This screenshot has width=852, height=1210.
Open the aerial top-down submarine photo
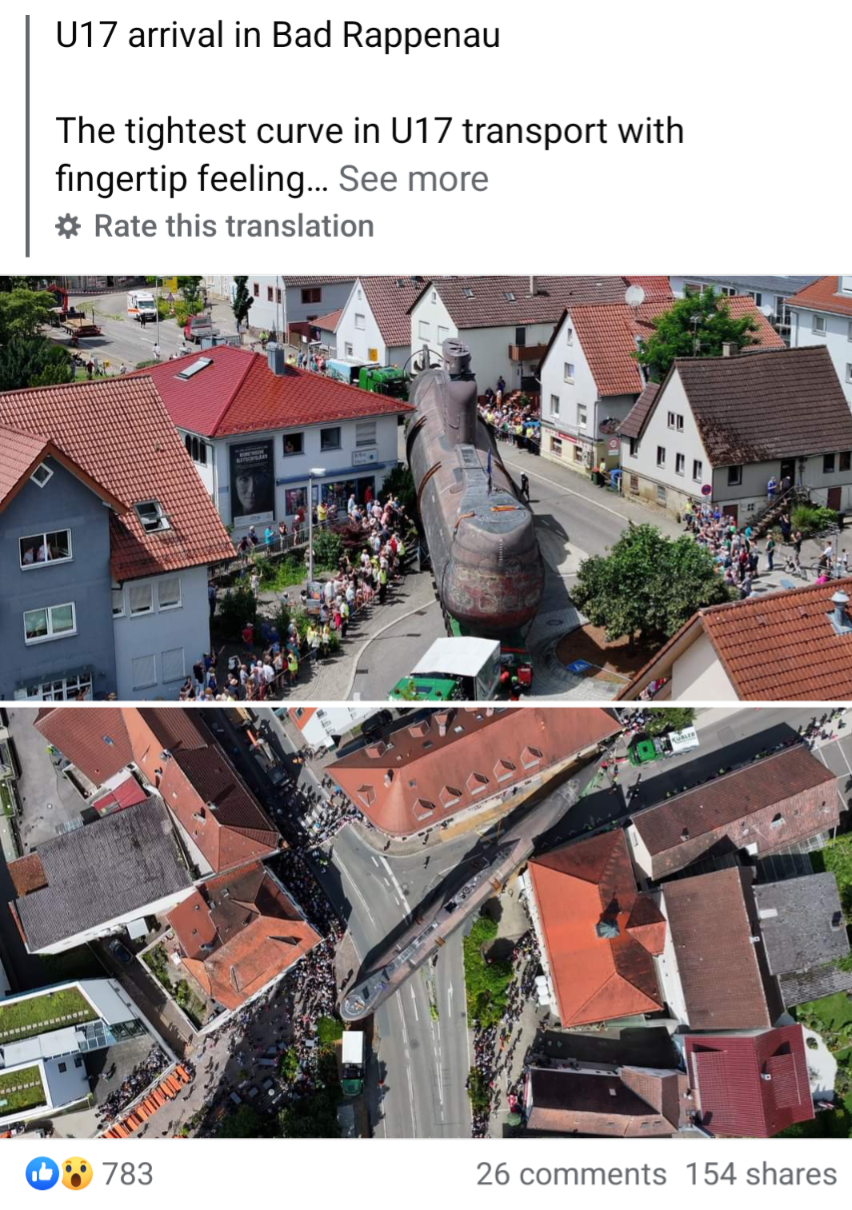point(426,922)
